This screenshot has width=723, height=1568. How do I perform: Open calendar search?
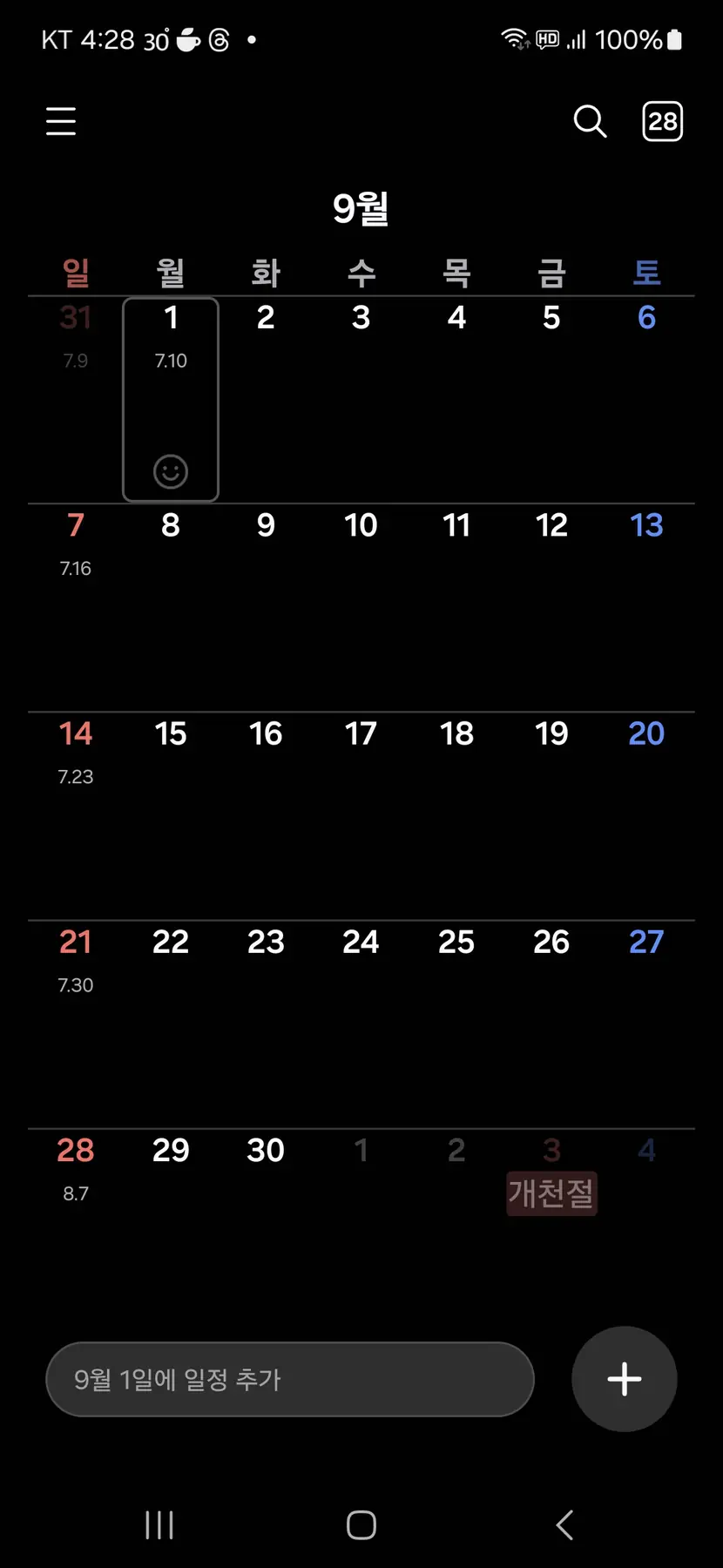(590, 121)
